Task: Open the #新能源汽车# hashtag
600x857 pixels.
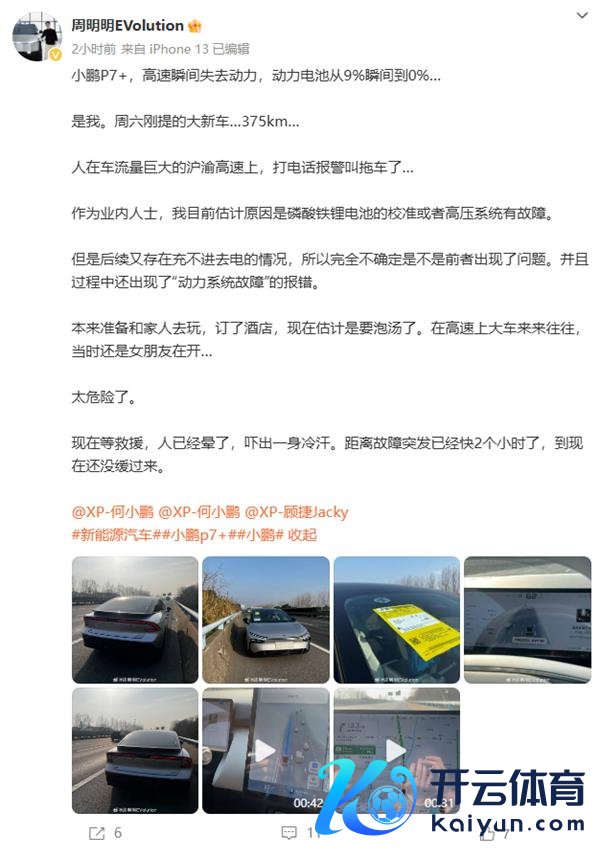Action: point(113,535)
